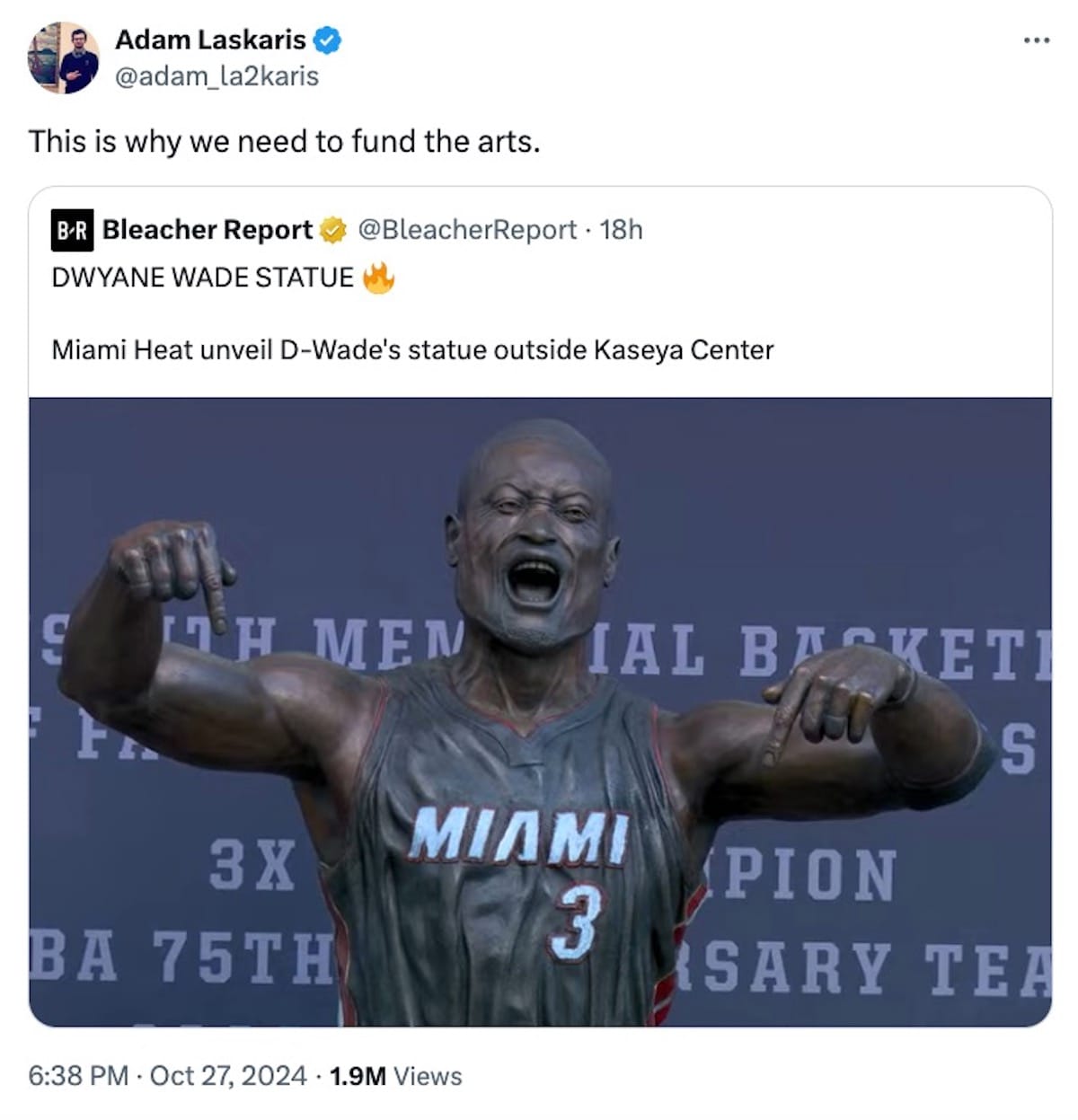Viewport: 1078px width, 1120px height.
Task: Open the tweet timestamp 6:38 PM
Action: (79, 1076)
